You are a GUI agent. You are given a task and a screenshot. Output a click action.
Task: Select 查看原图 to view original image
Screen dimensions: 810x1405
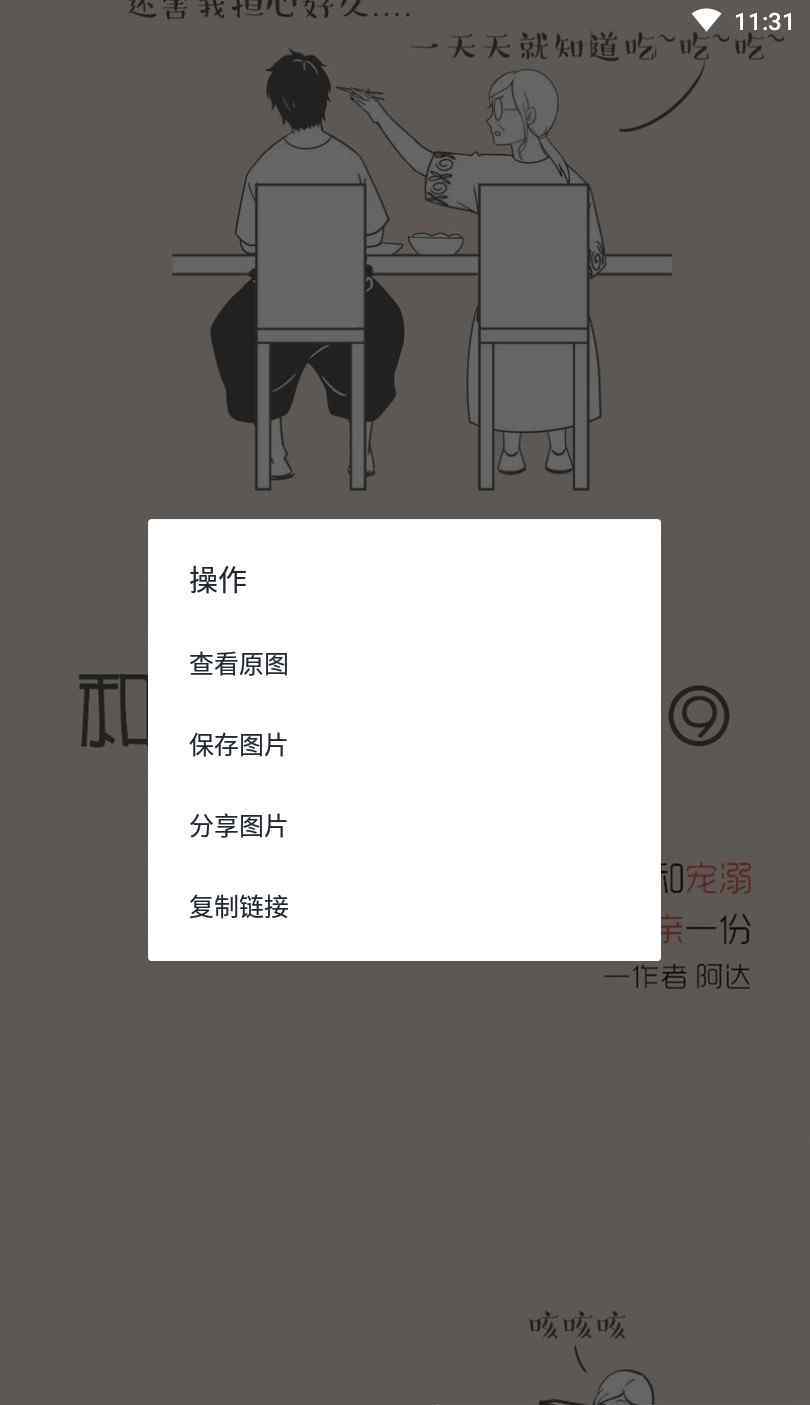pyautogui.click(x=404, y=664)
